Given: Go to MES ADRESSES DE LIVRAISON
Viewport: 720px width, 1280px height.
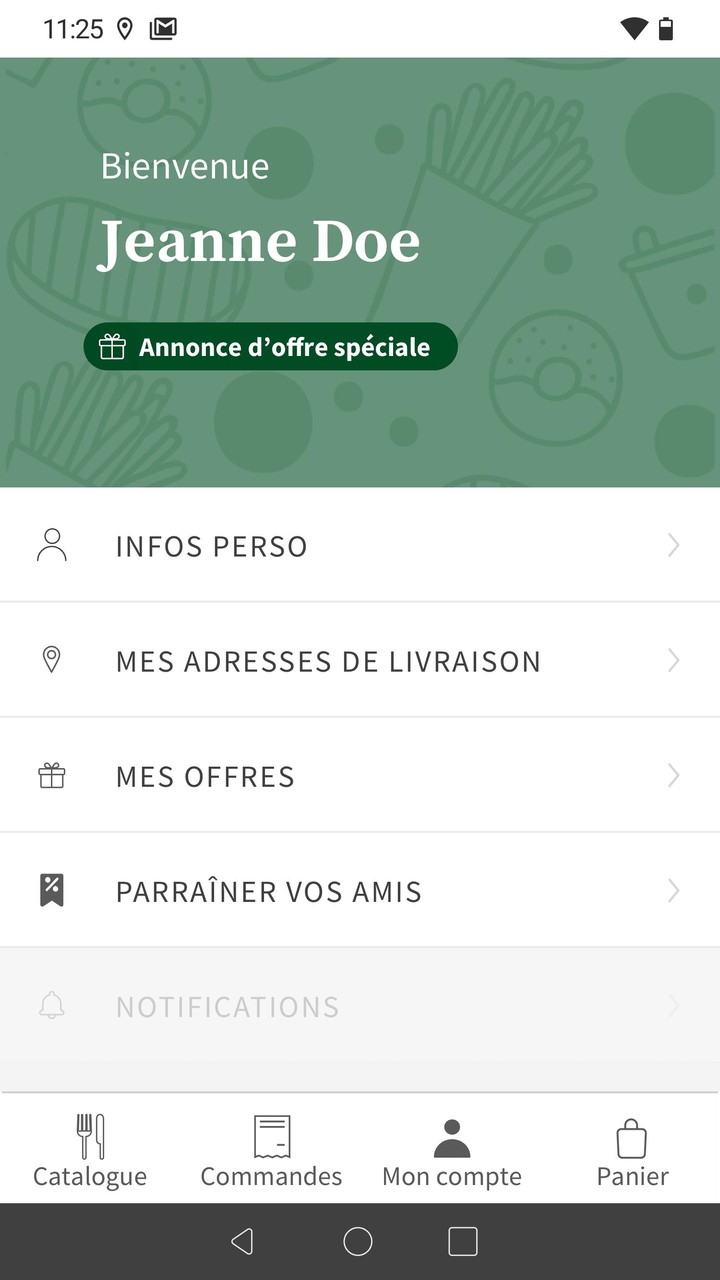Looking at the screenshot, I should (x=360, y=661).
